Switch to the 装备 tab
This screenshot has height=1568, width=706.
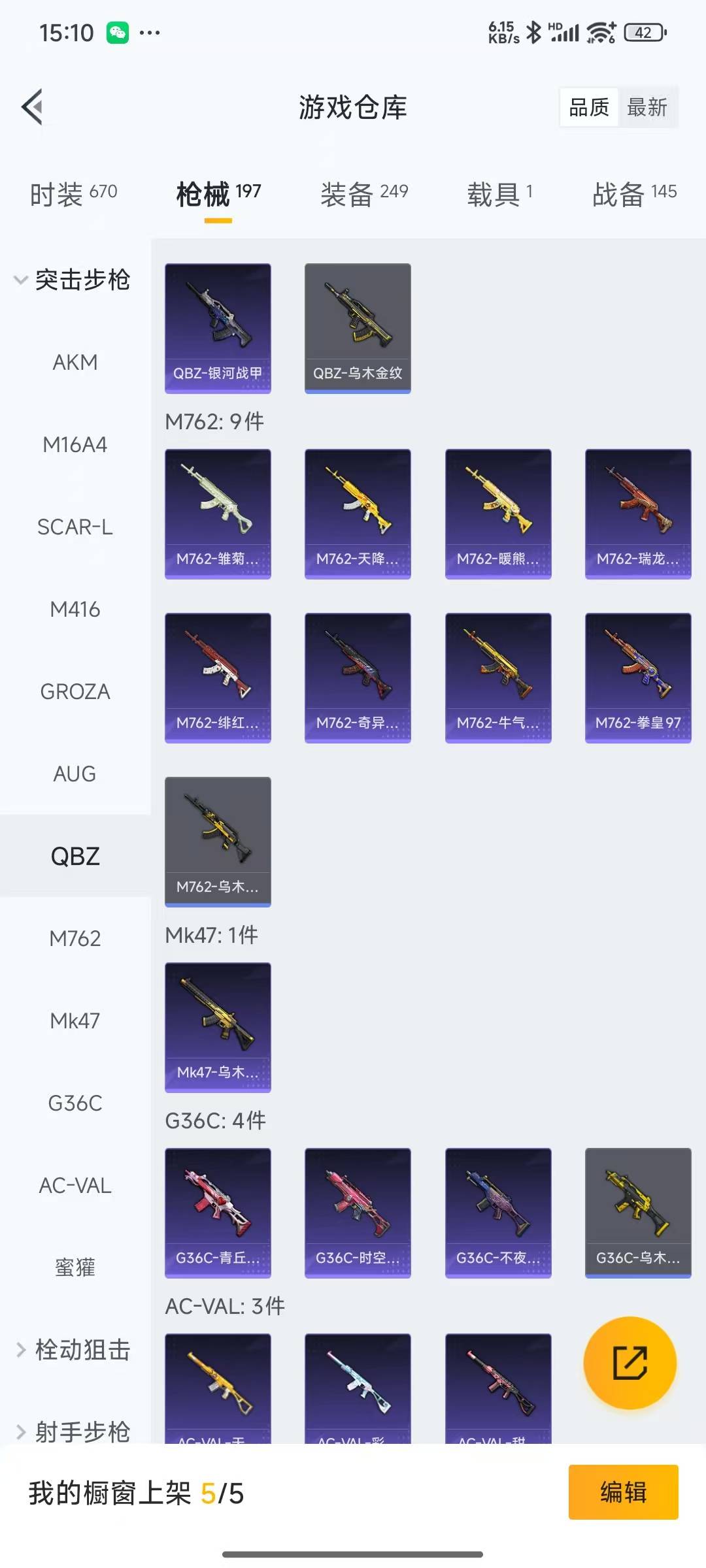tap(363, 194)
